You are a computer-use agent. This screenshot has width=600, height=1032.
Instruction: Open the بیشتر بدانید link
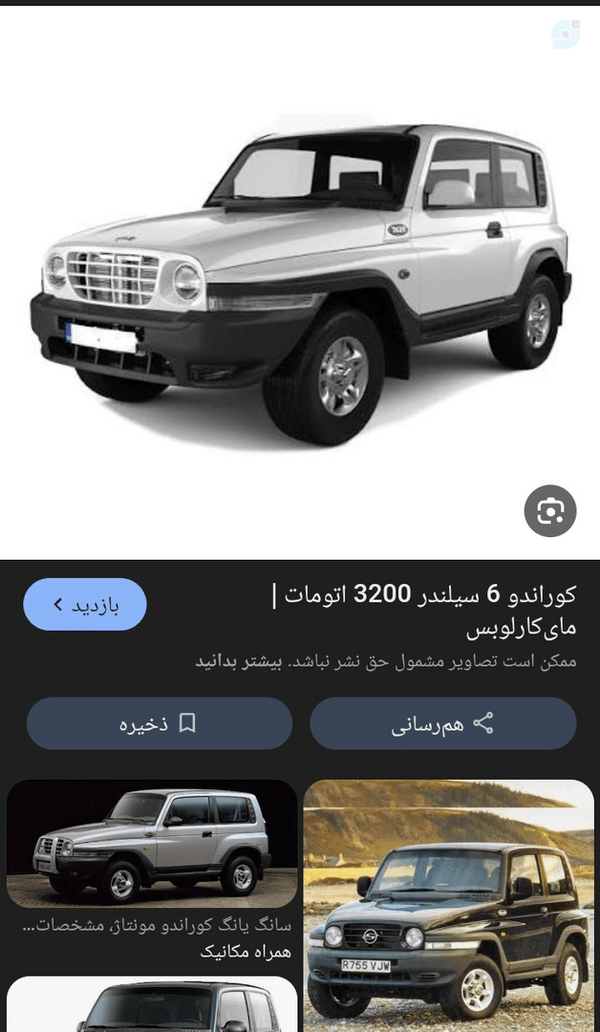[x=238, y=661]
